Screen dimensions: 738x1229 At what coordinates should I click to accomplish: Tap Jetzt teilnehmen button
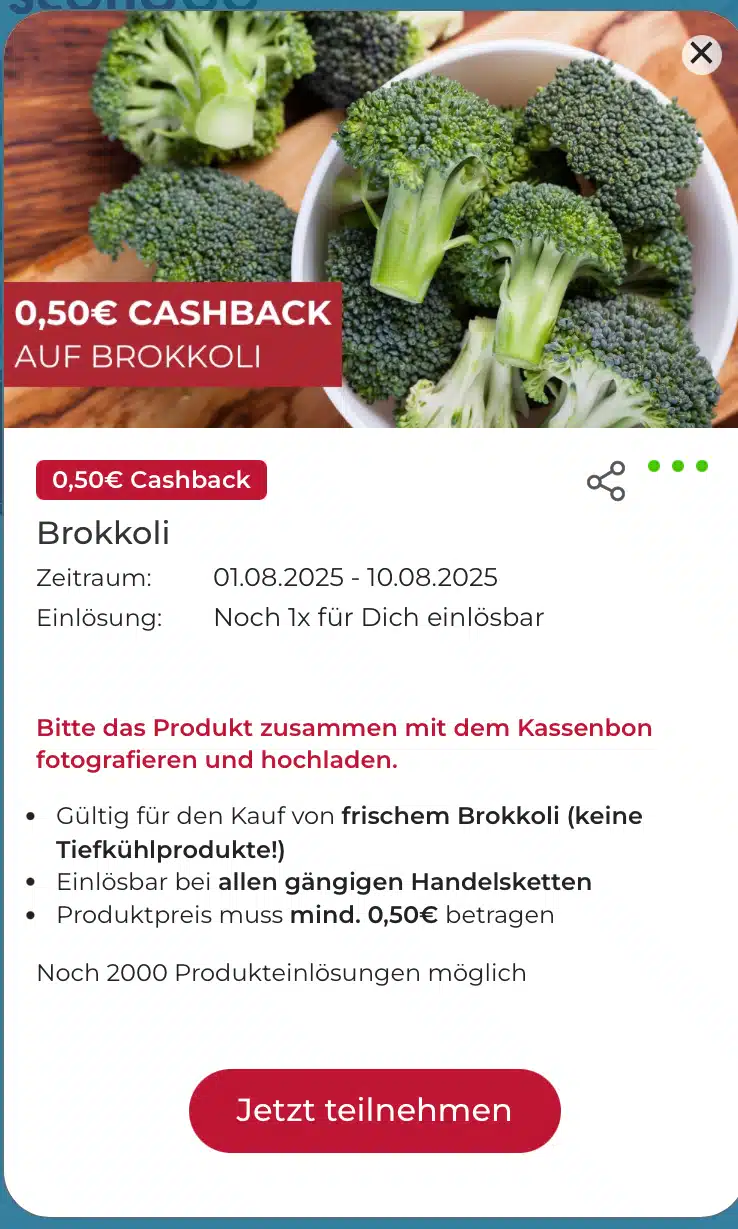374,1110
